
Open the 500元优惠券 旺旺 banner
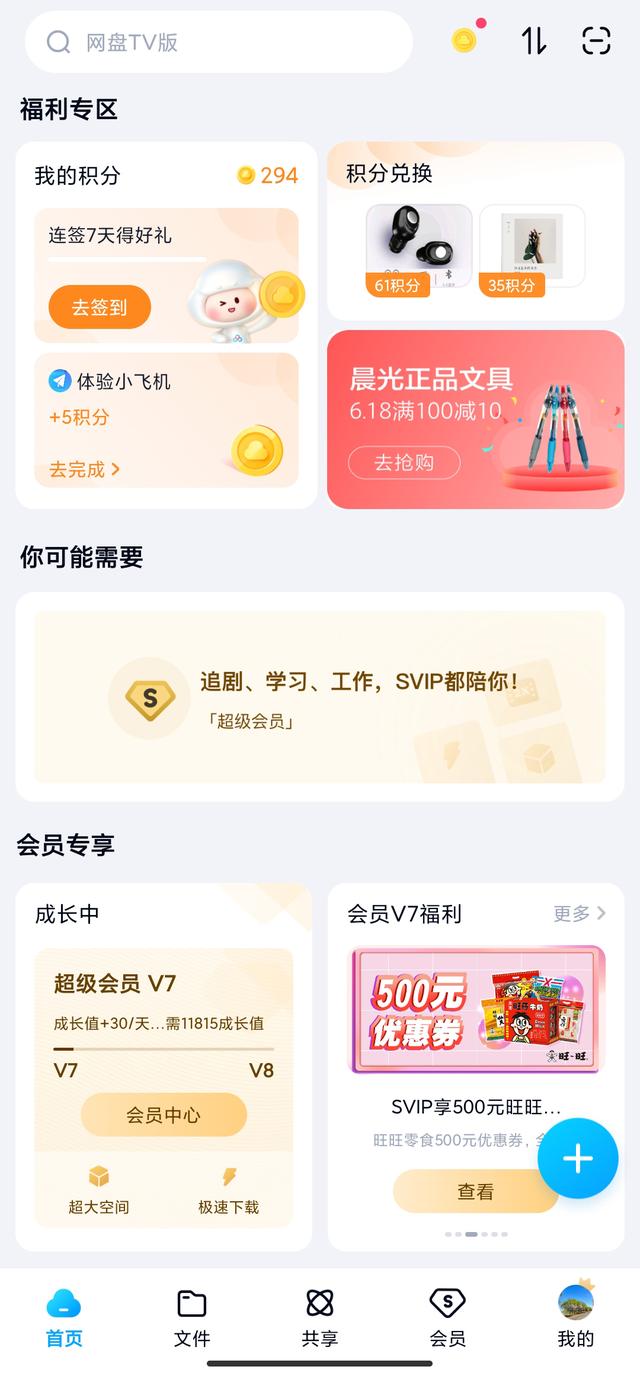(x=476, y=1009)
